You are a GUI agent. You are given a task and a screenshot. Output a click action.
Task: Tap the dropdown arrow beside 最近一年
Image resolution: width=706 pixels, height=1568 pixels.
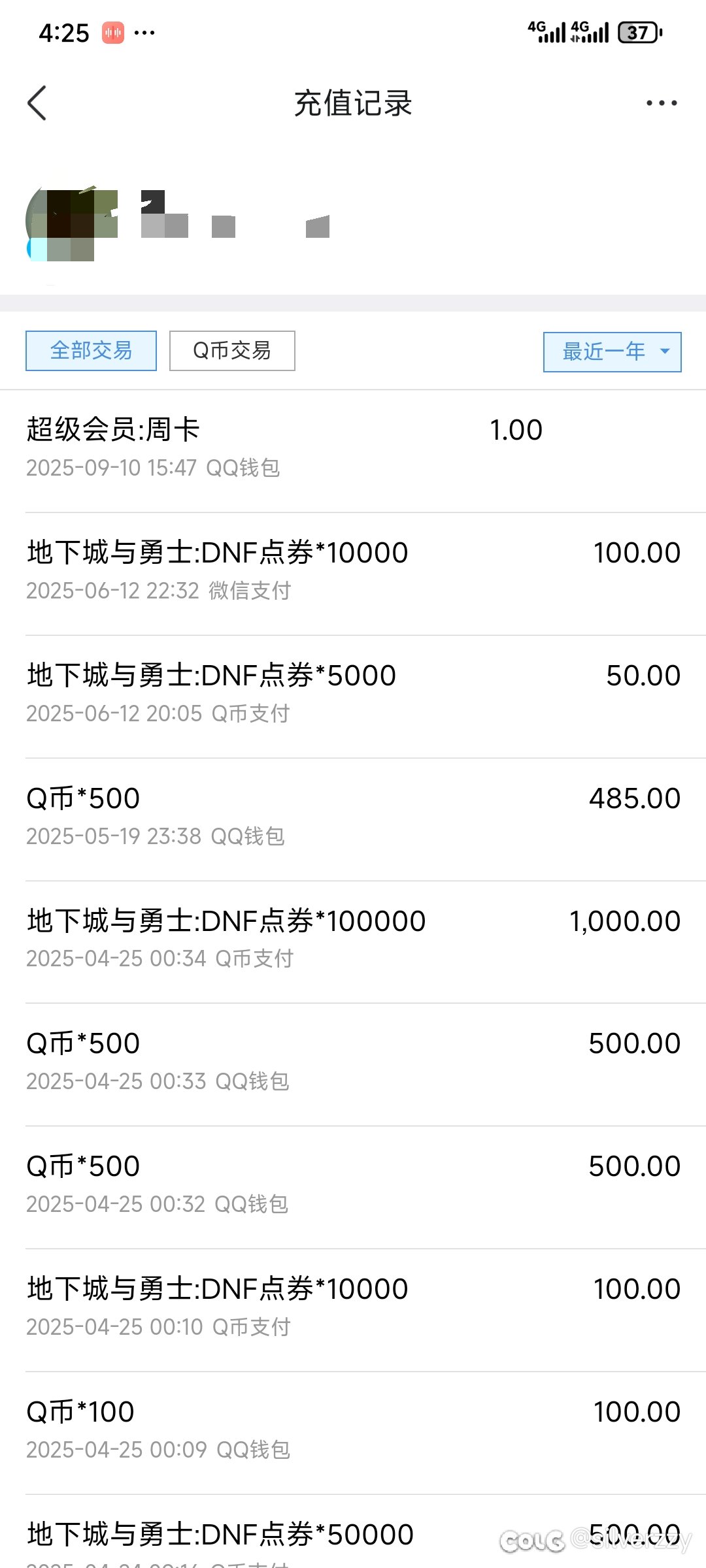[663, 351]
